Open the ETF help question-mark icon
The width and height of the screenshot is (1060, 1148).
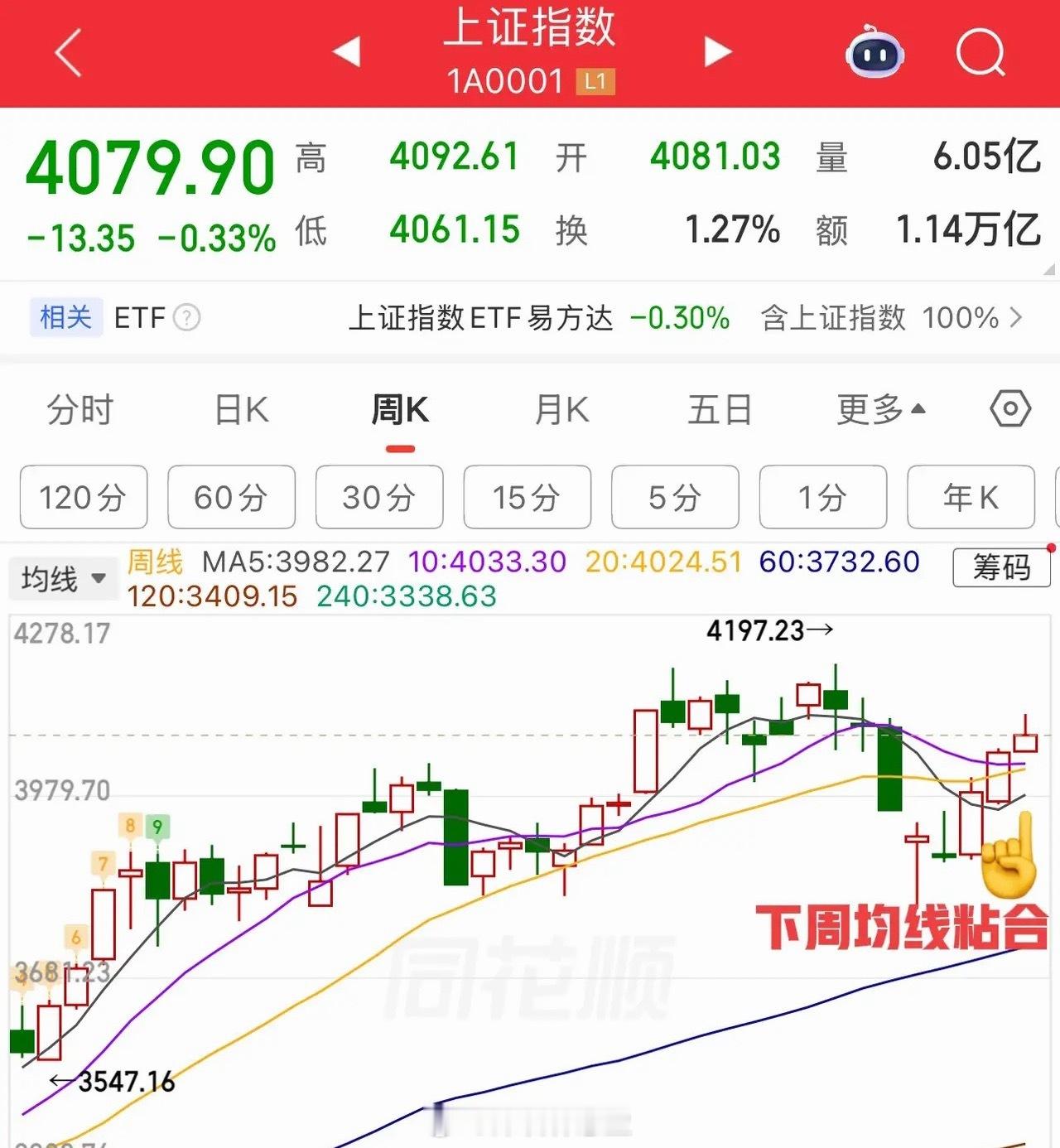coord(187,318)
